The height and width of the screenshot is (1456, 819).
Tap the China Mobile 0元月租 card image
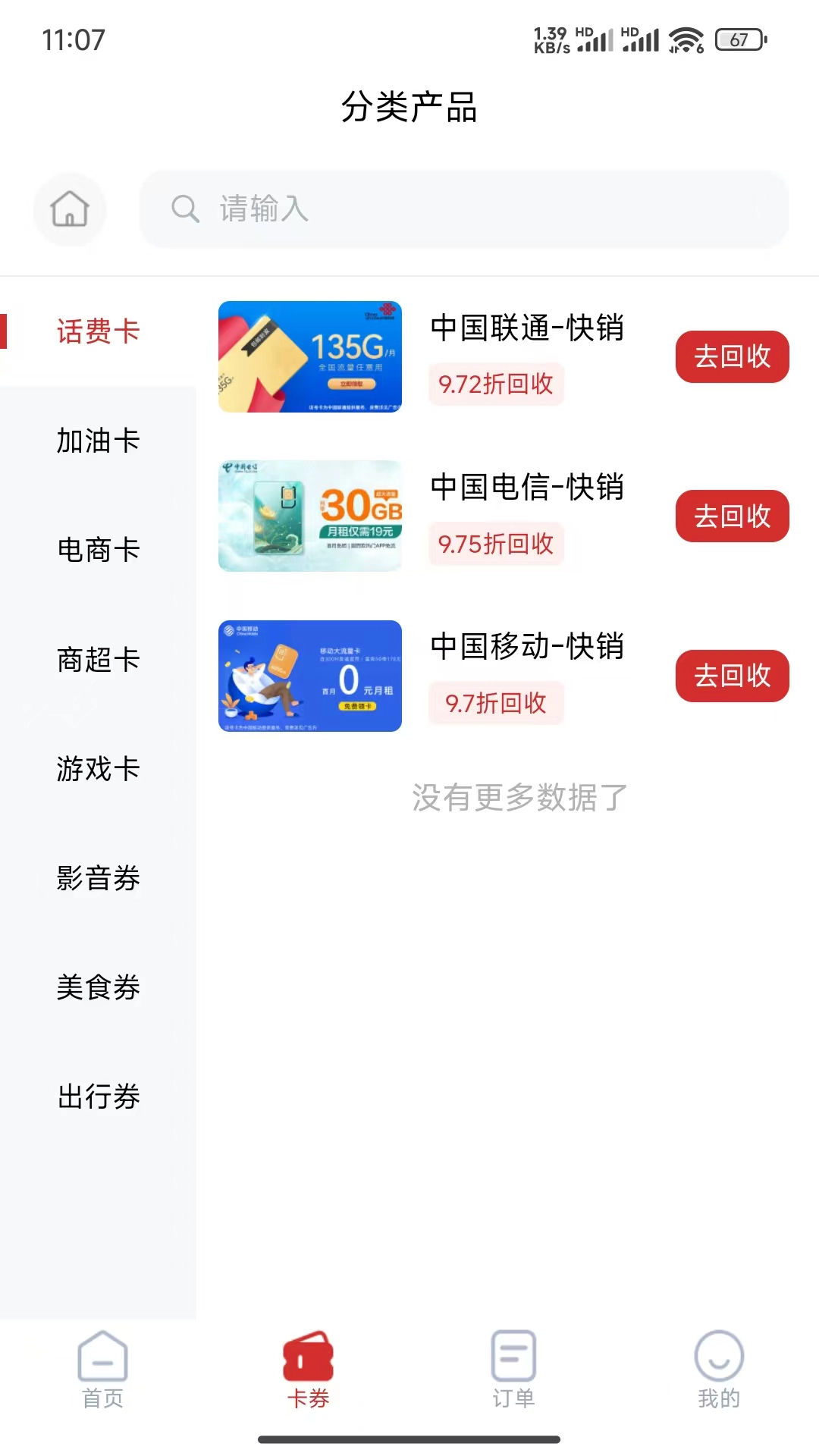point(309,676)
